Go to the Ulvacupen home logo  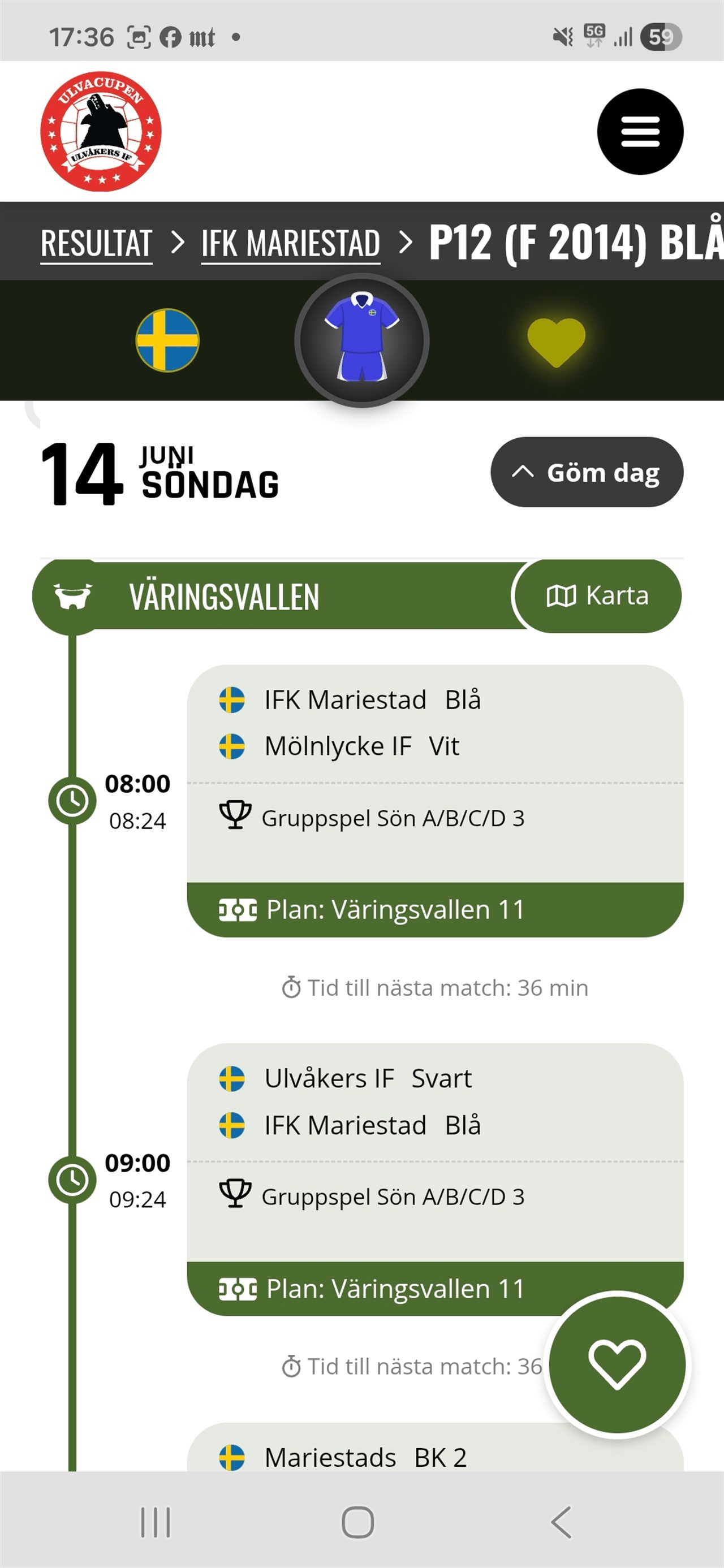click(x=101, y=132)
